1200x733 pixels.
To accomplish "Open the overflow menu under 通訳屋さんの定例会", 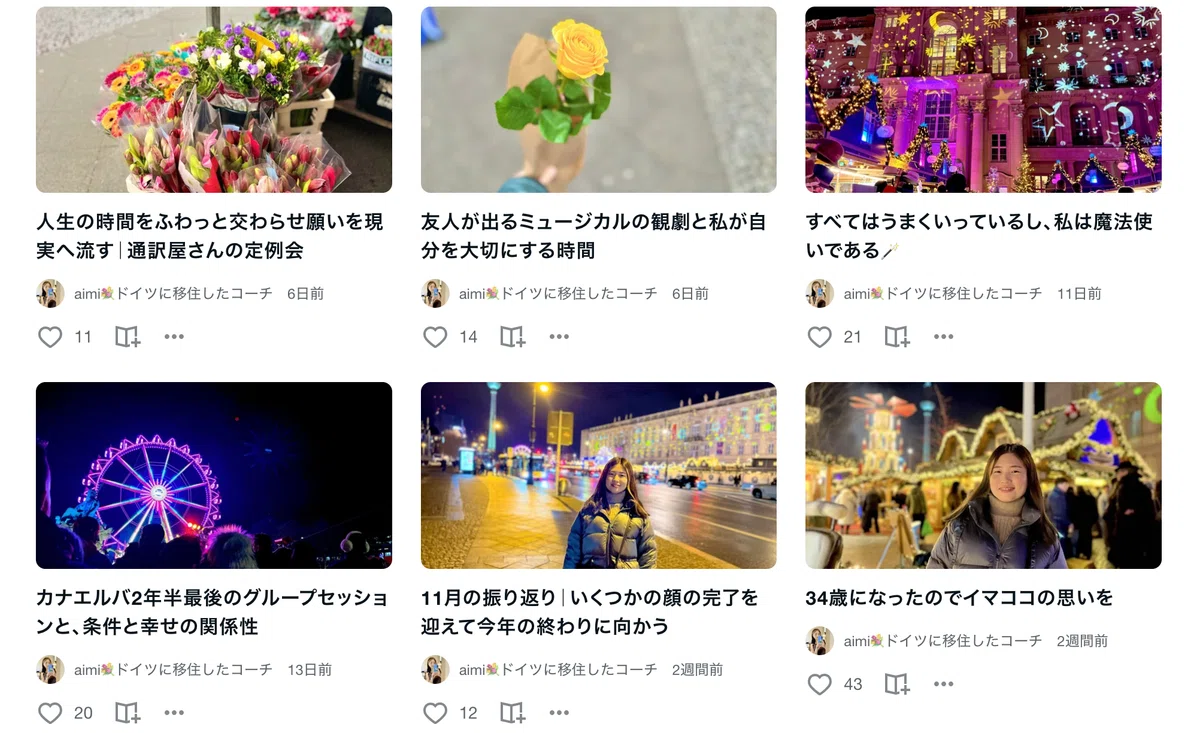I will 174,337.
